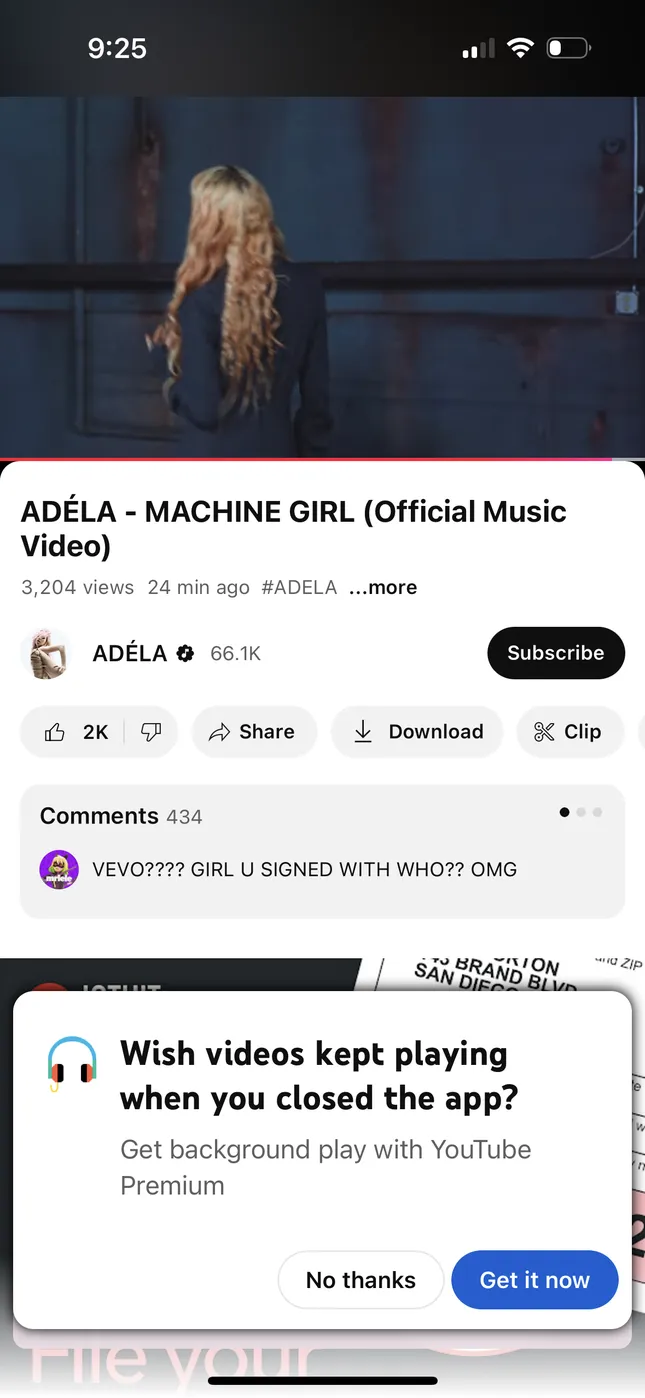Open ADÉLA channel avatar
This screenshot has width=645, height=1398.
[46, 653]
